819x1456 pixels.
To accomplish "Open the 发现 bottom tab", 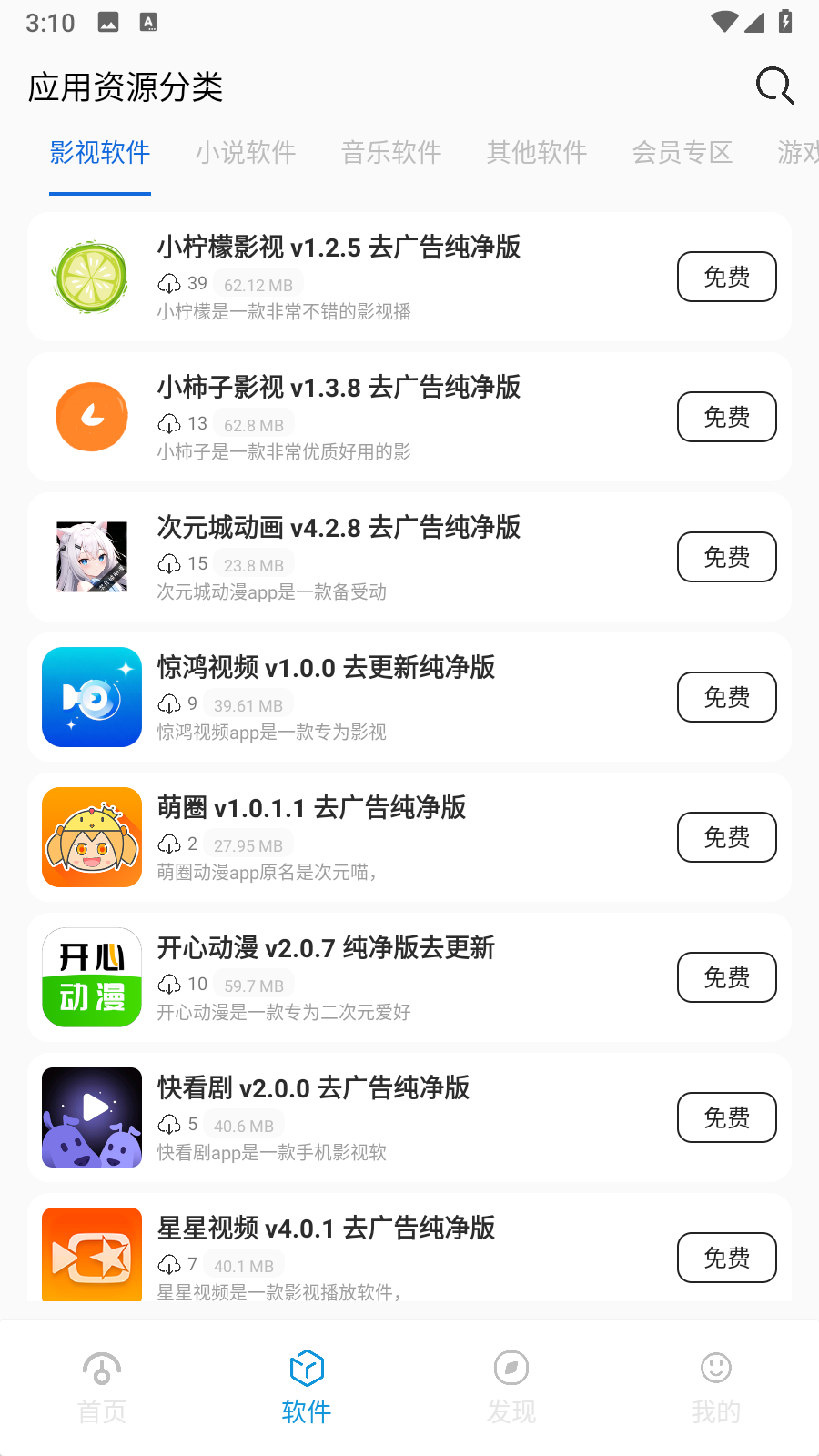I will (511, 1388).
